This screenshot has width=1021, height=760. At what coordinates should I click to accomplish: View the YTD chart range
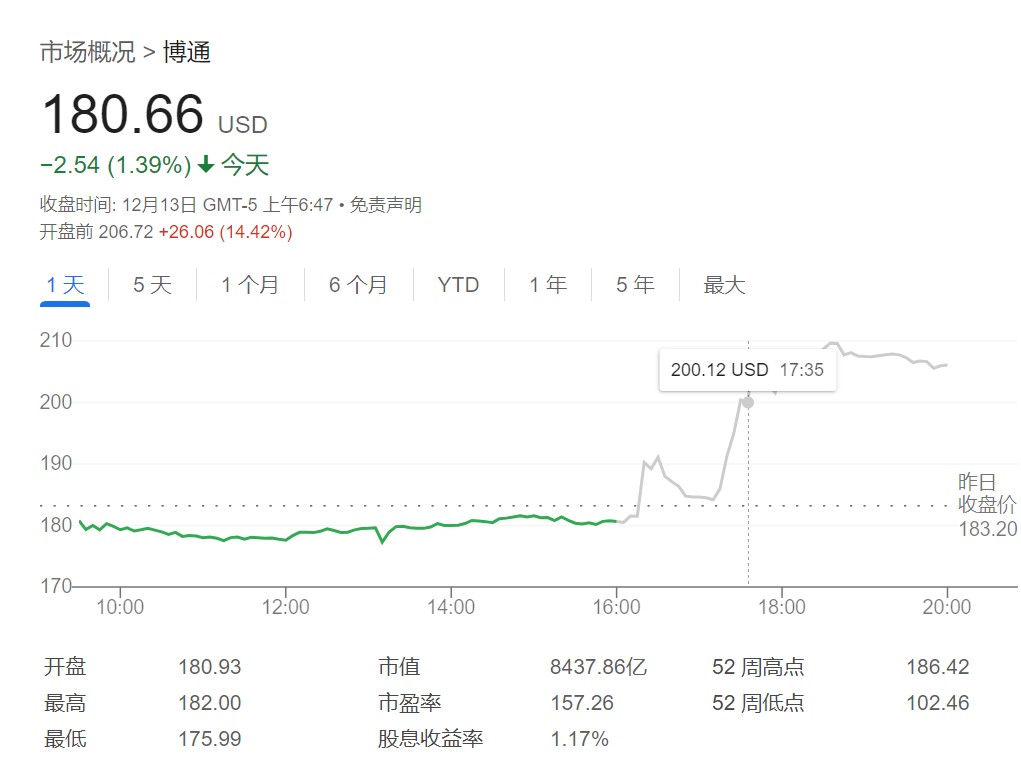tap(458, 285)
